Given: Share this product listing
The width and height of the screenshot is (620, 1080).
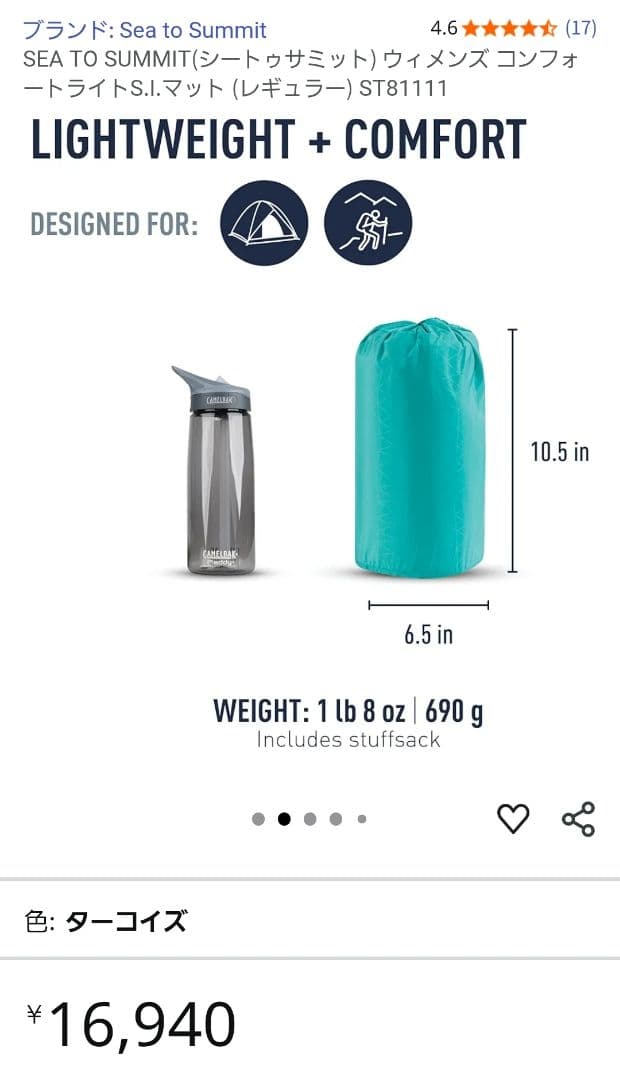Looking at the screenshot, I should tap(578, 819).
